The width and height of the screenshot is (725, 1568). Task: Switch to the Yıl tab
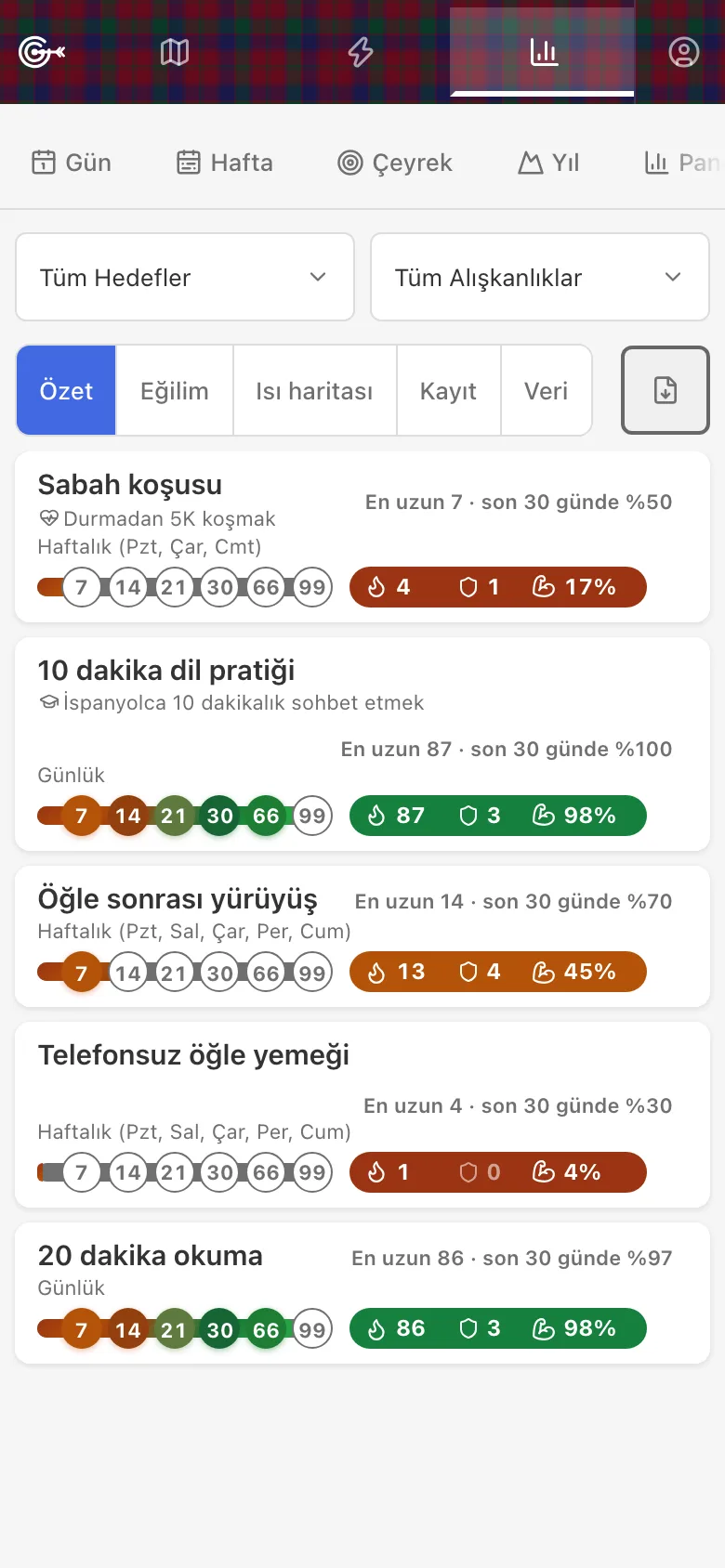[548, 163]
